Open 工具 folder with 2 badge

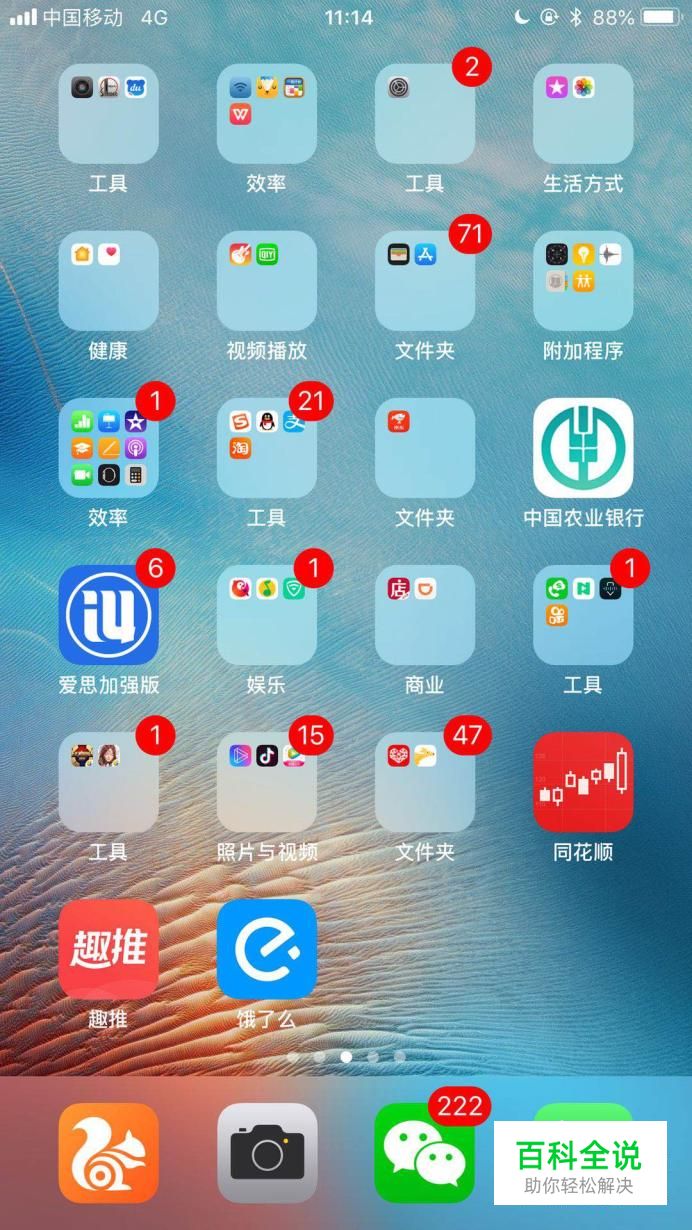[425, 114]
